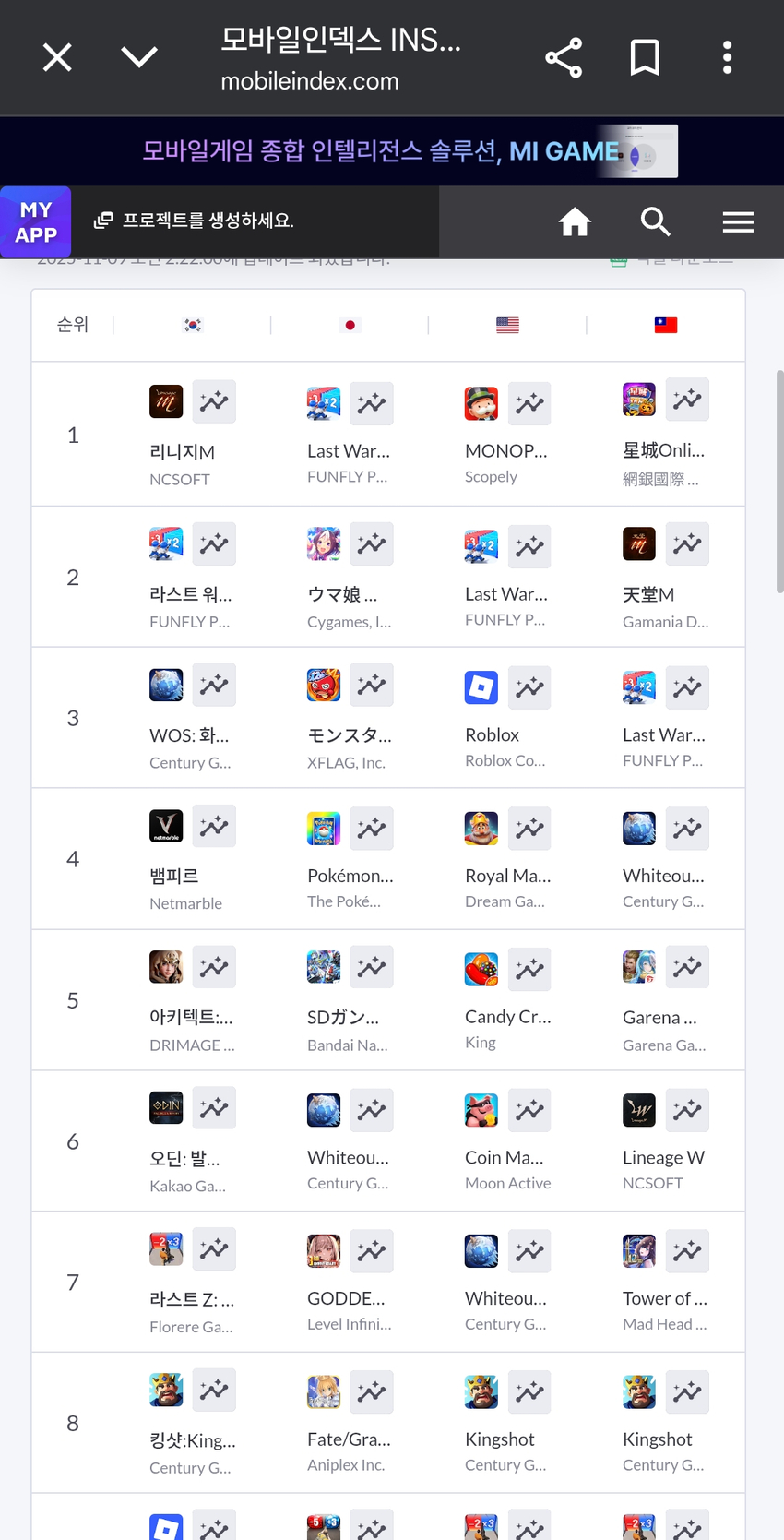Tap the MY APP button
The image size is (784, 1540).
coord(36,222)
